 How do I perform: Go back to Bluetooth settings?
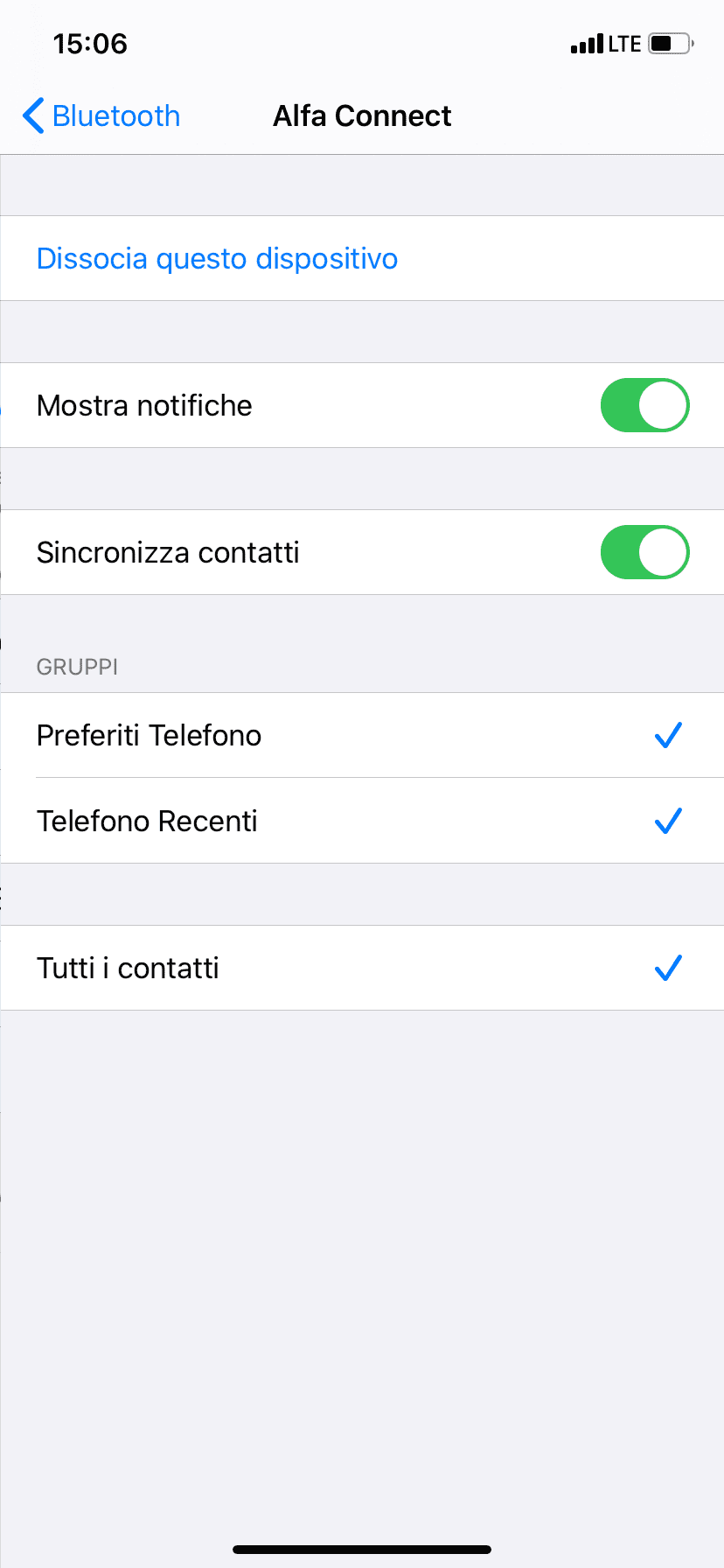coord(101,115)
